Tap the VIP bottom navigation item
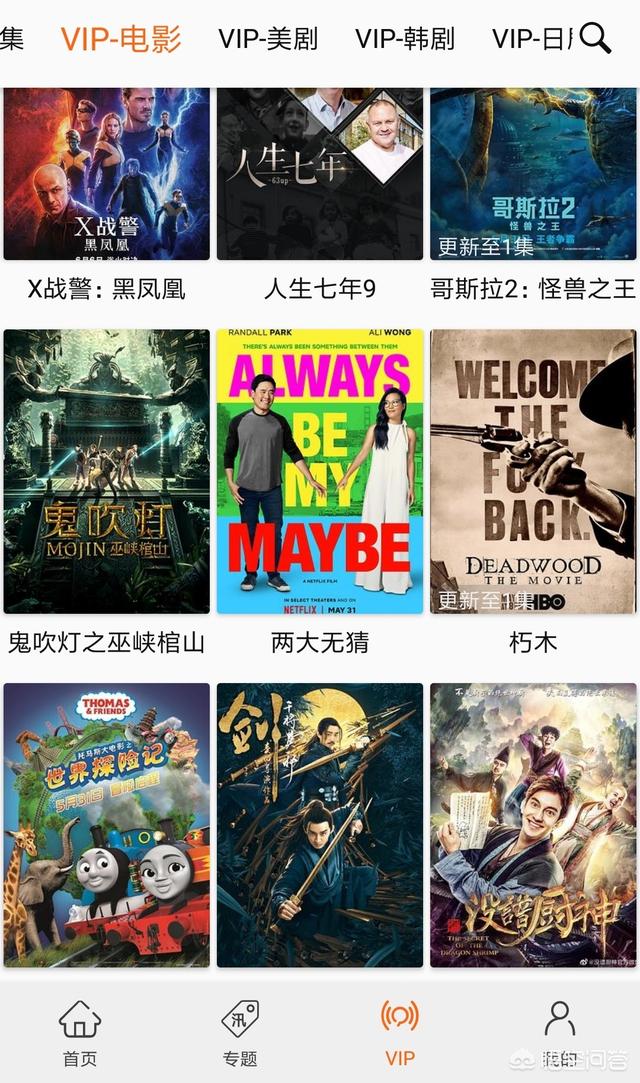The height and width of the screenshot is (1083, 640). [400, 1032]
